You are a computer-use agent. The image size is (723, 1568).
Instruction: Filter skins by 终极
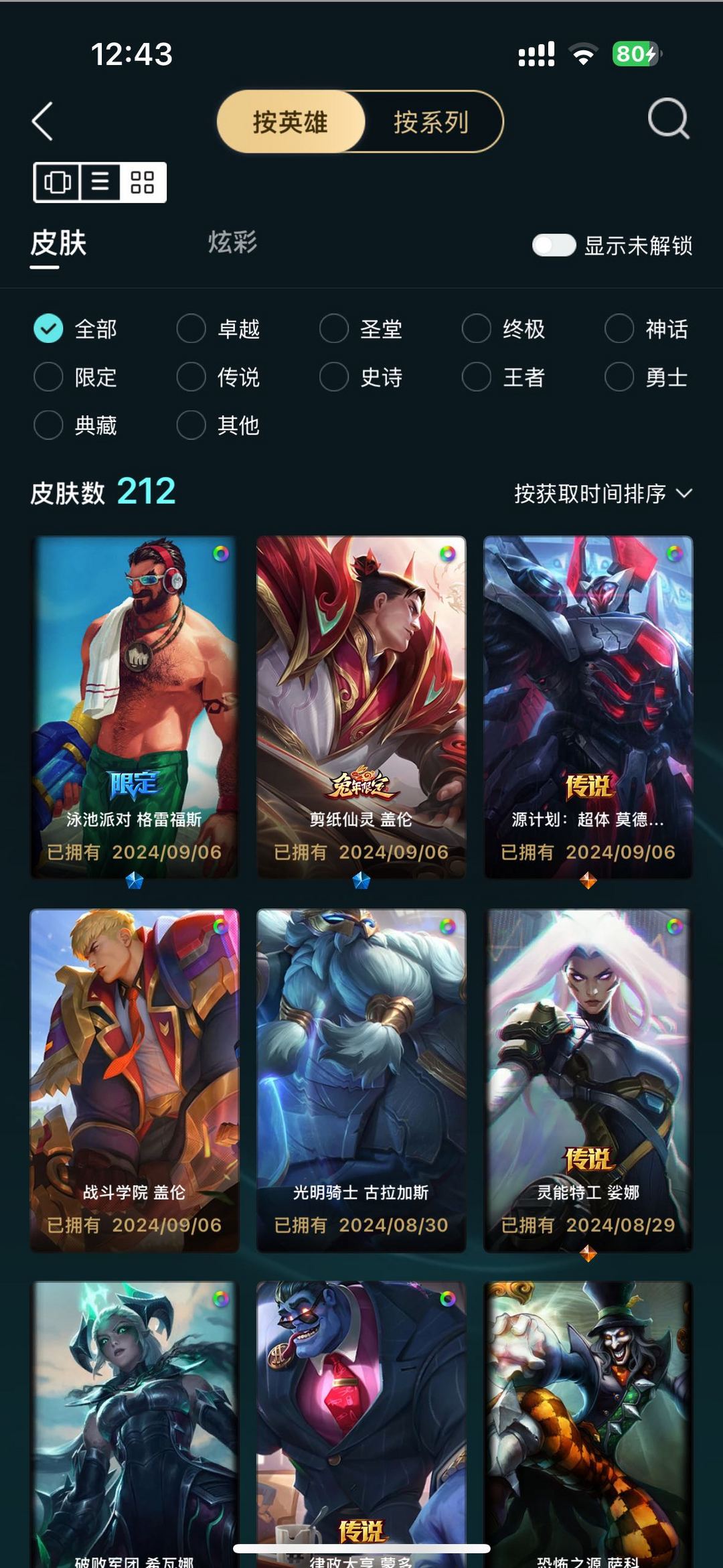pos(477,329)
